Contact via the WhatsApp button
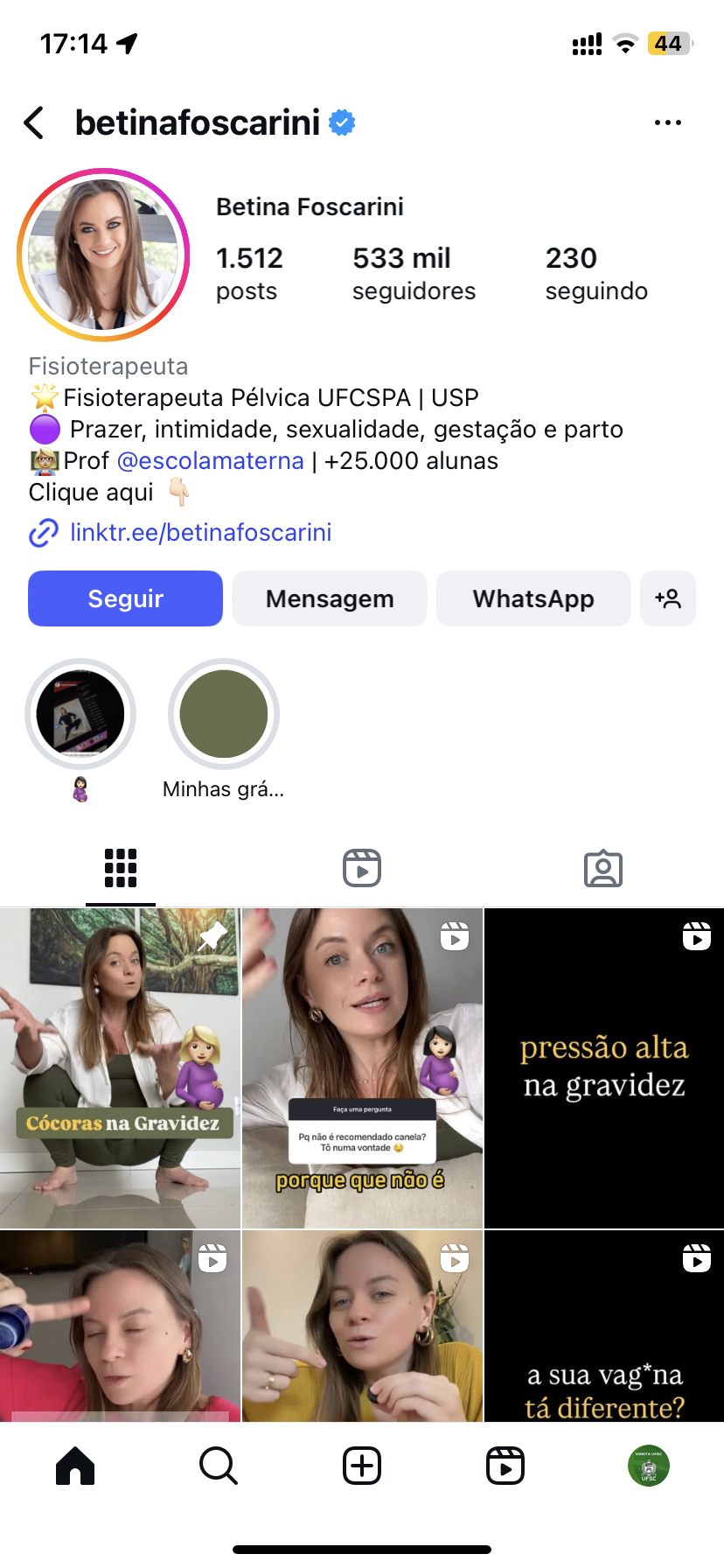 coord(533,598)
